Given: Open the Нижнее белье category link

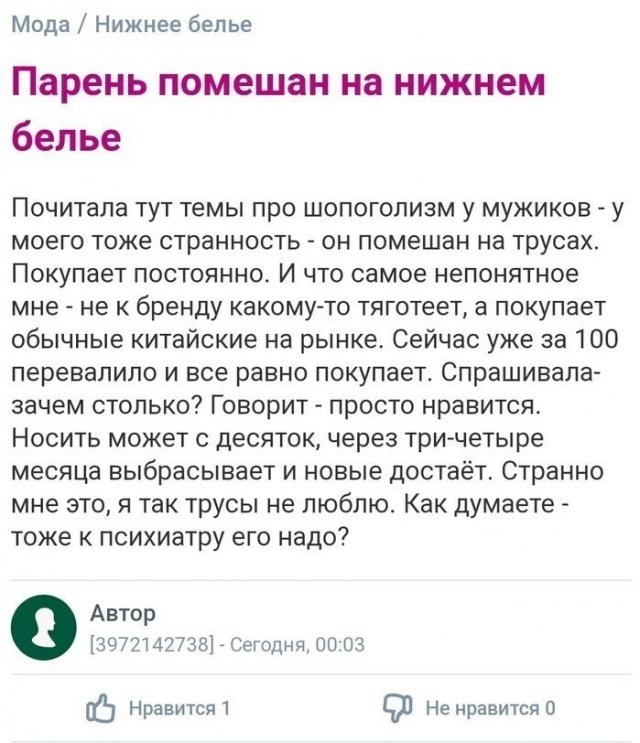Looking at the screenshot, I should click(173, 24).
